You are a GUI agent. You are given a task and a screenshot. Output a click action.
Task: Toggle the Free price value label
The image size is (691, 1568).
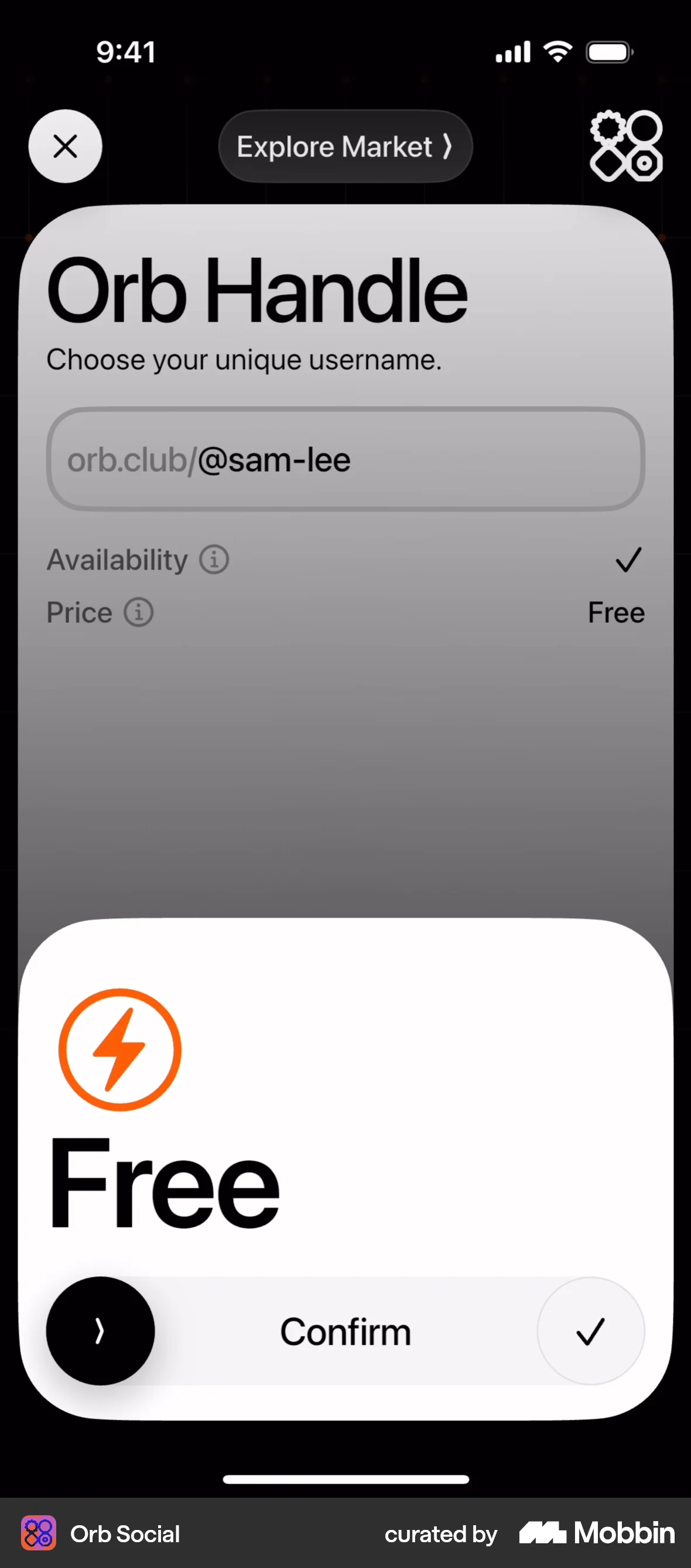point(615,612)
